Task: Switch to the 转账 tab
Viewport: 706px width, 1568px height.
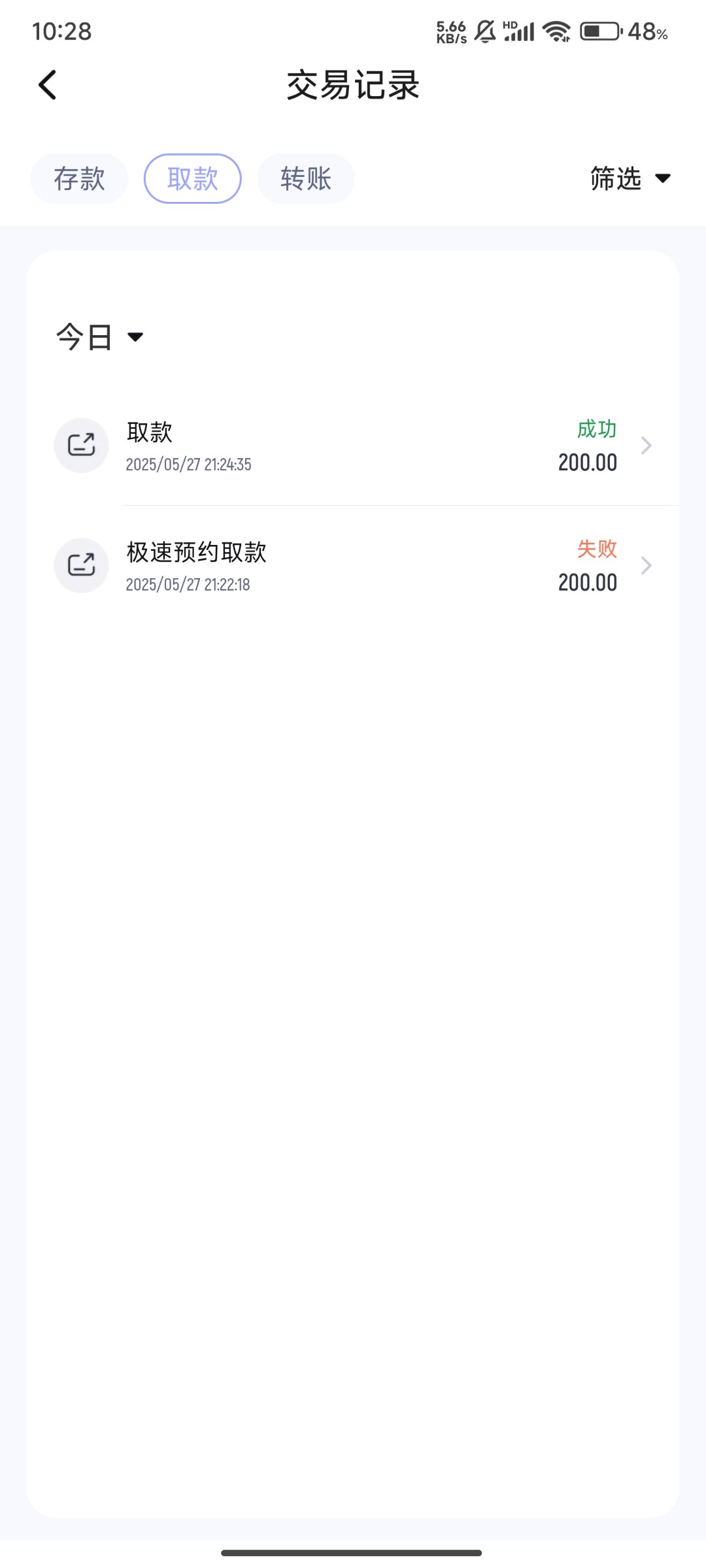Action: pos(306,178)
